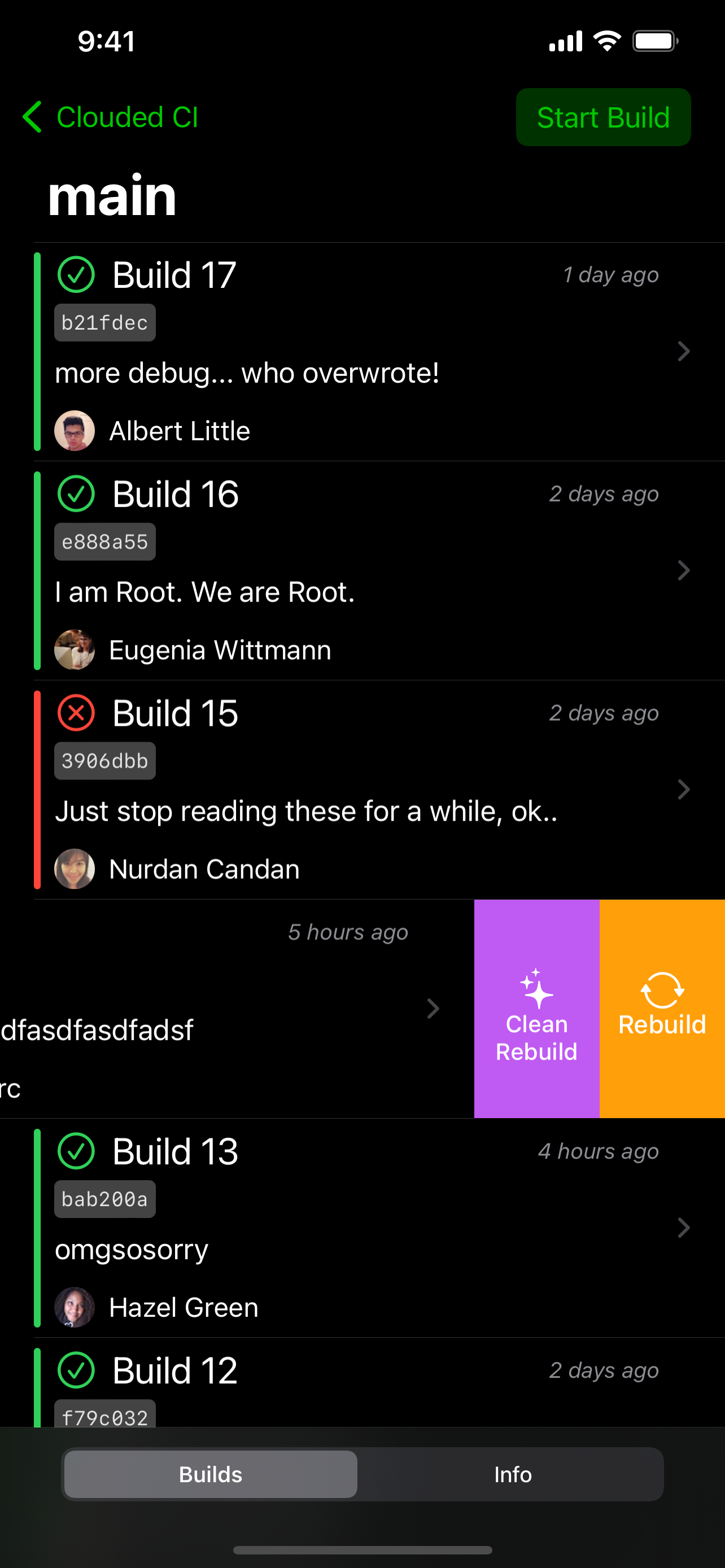Start a new build
Viewport: 725px width, 1568px height.
click(x=602, y=117)
